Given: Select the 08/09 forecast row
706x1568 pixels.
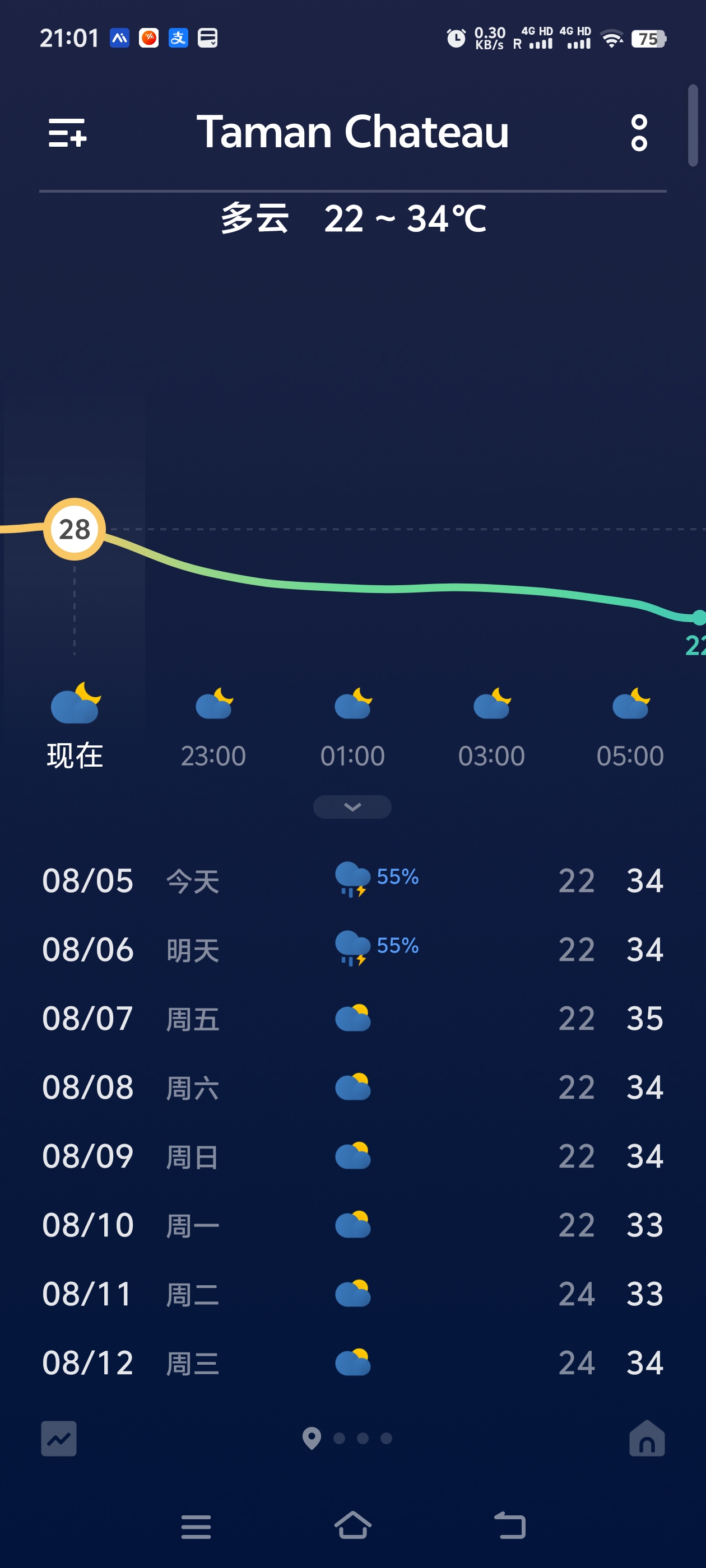Looking at the screenshot, I should pos(352,1156).
